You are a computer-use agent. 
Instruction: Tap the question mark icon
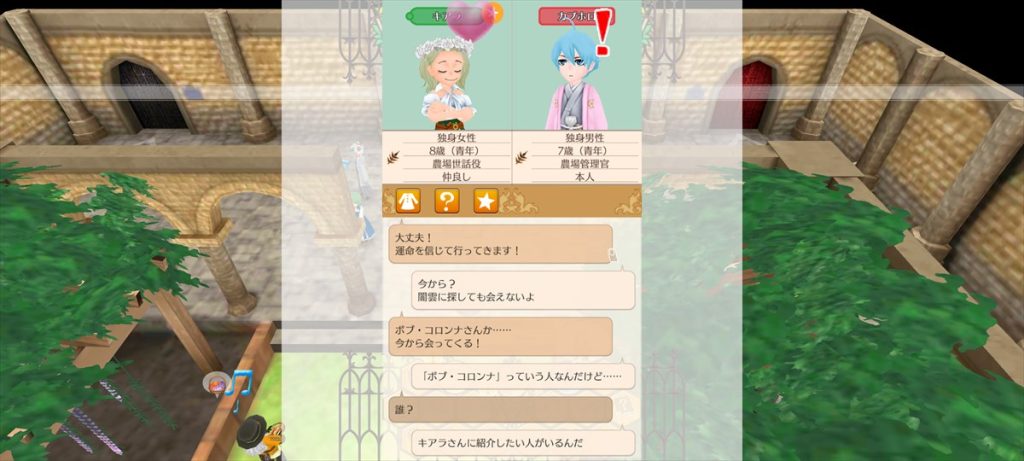[447, 201]
